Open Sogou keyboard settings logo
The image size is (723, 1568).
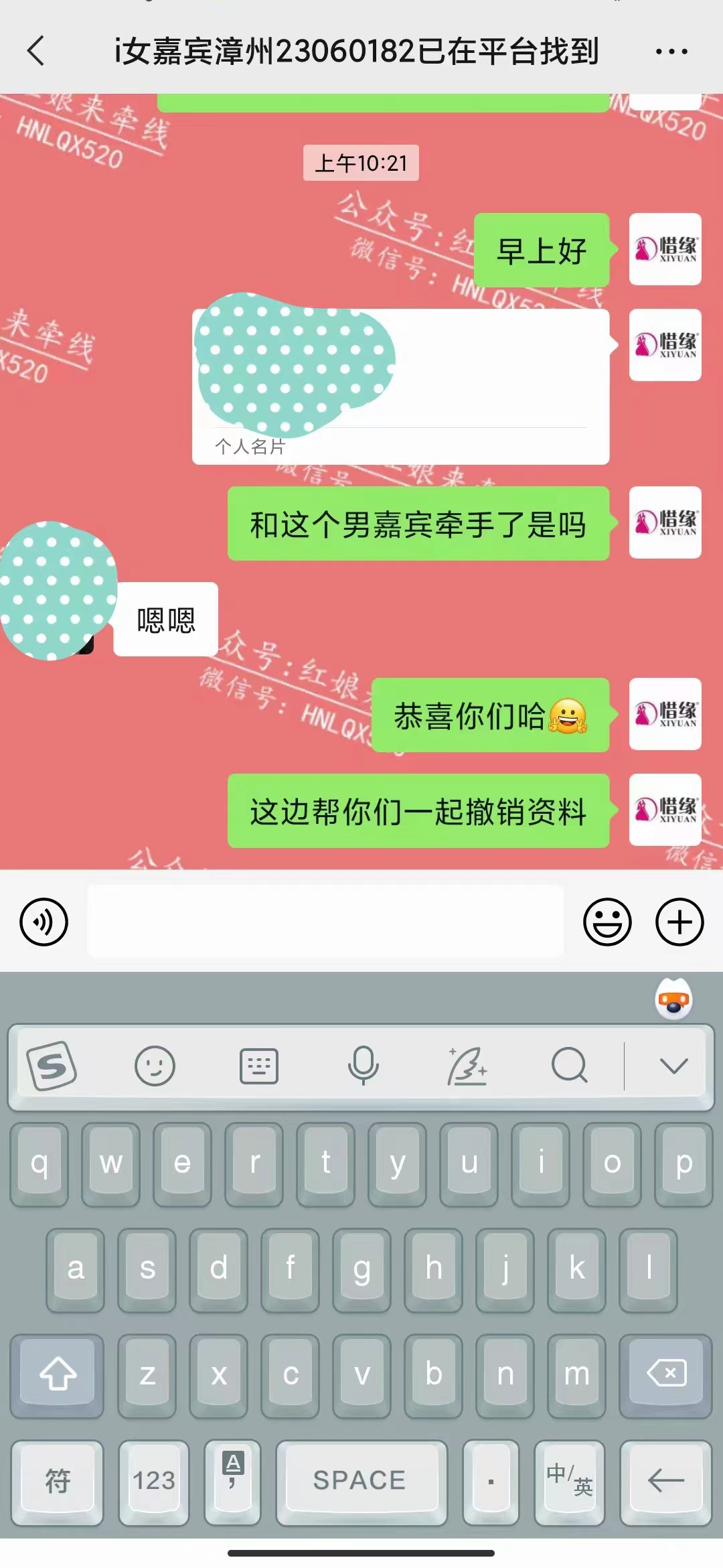pos(52,1065)
